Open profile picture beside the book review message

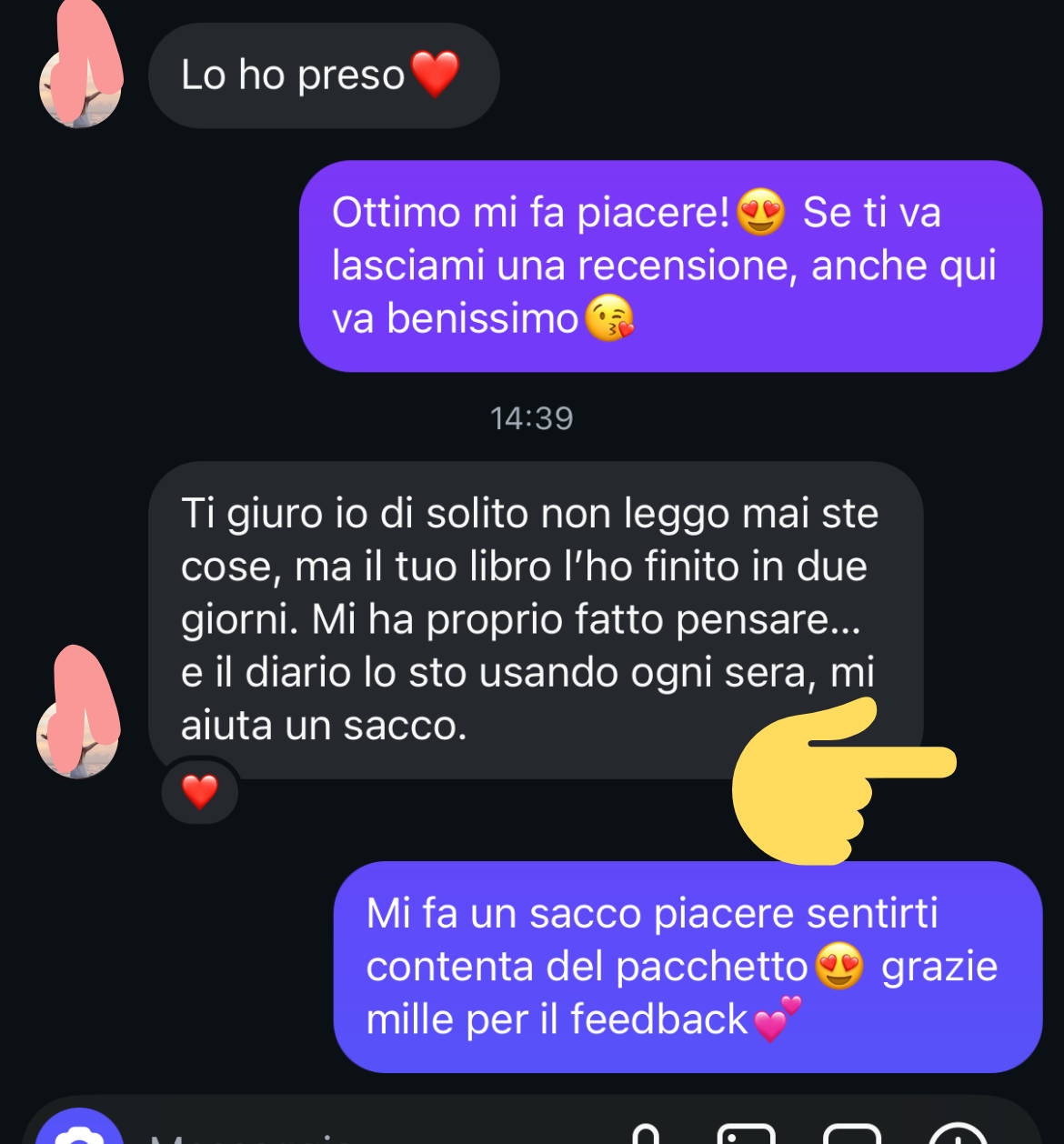click(x=77, y=738)
